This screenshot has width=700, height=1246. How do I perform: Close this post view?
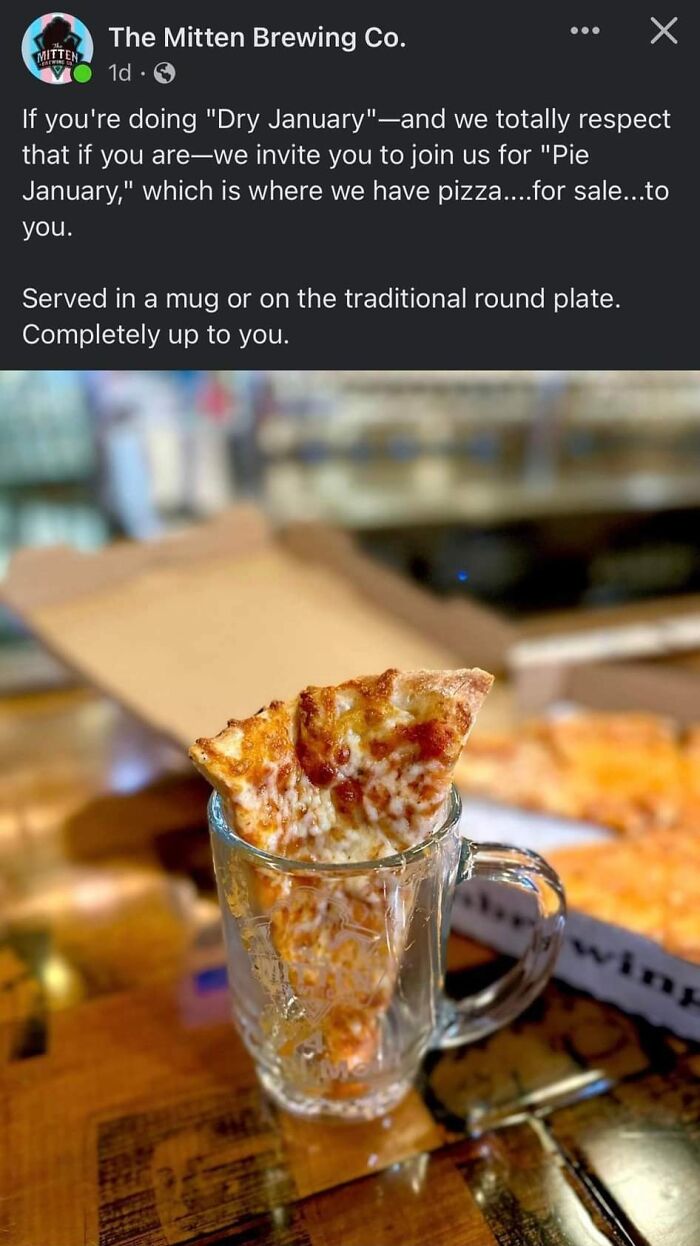pos(664,31)
